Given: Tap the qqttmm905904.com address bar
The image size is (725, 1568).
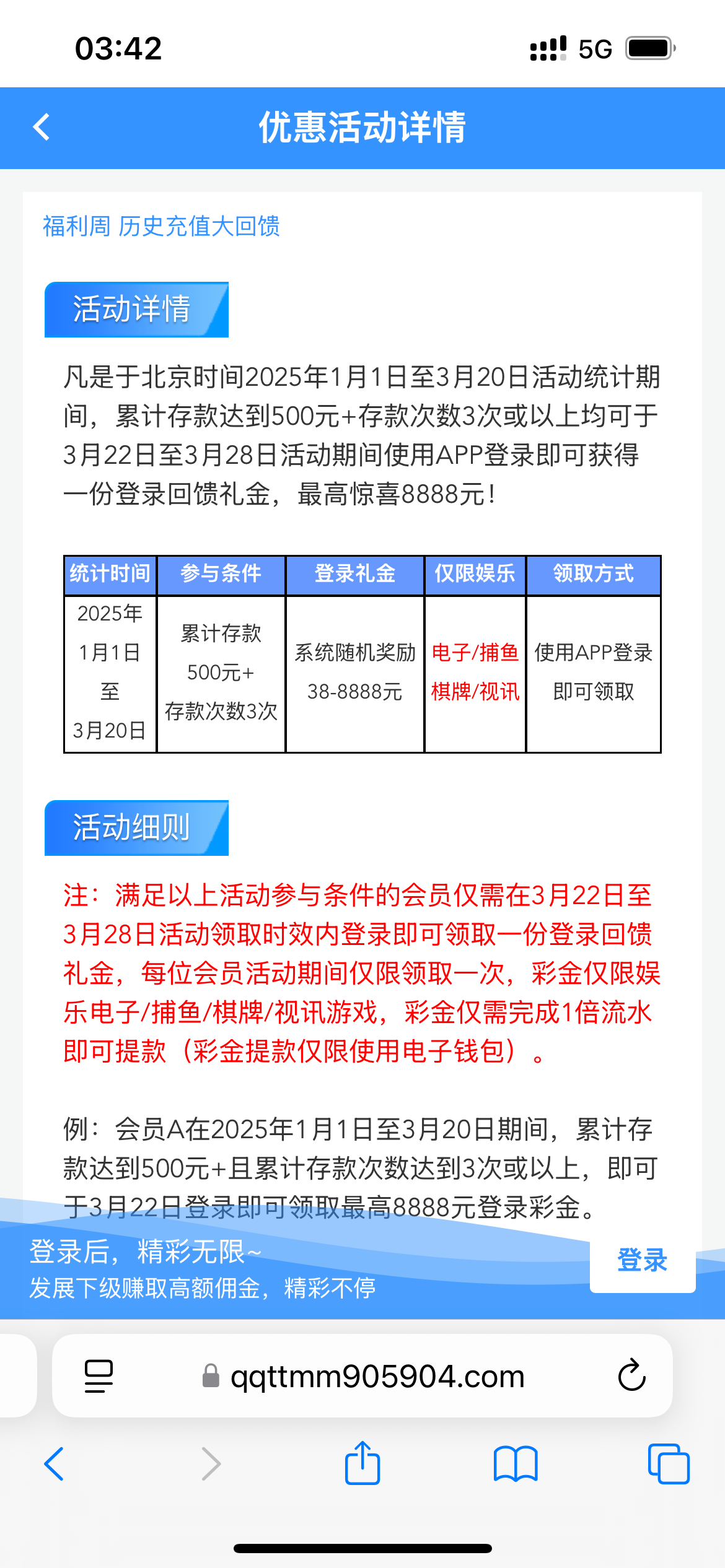Looking at the screenshot, I should coord(377,1376).
